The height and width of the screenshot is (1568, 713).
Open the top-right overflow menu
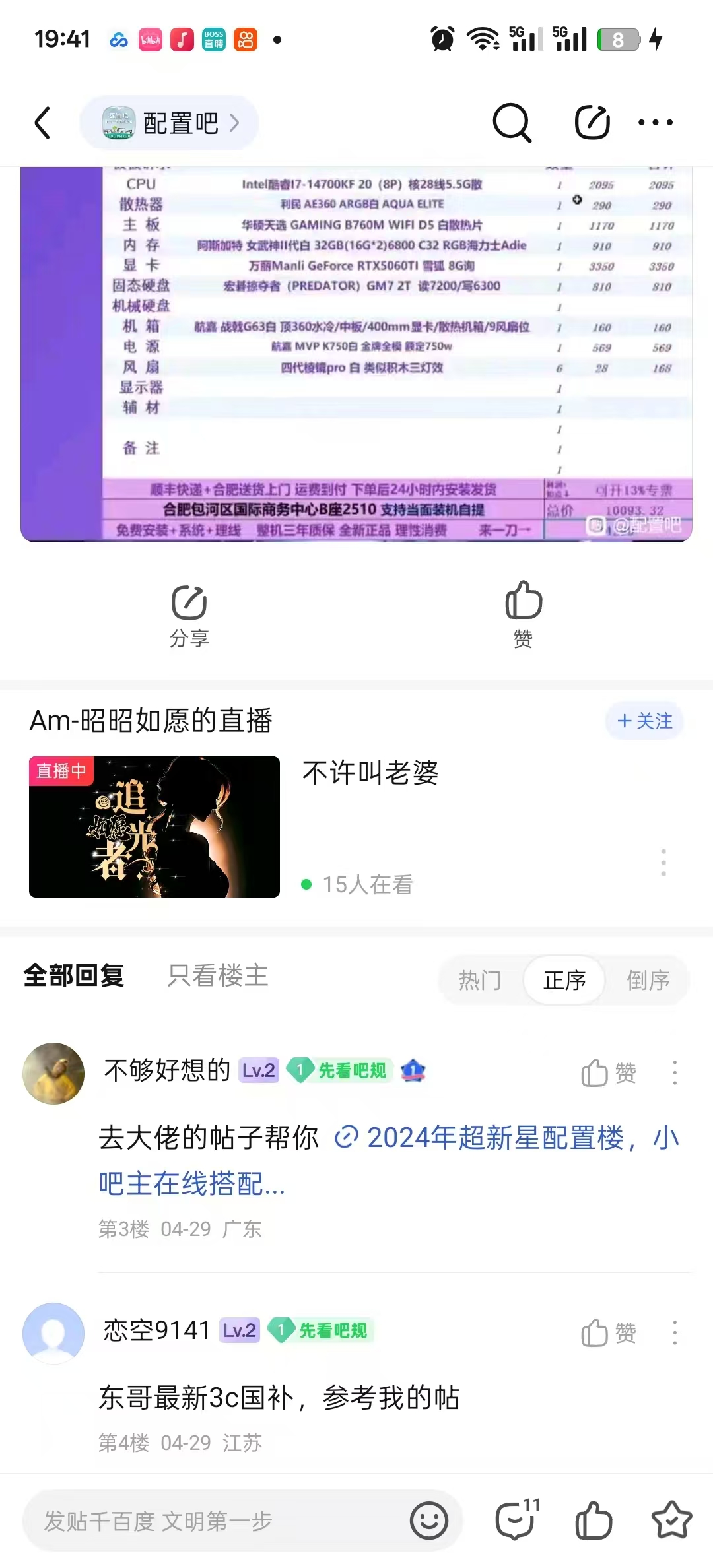click(656, 123)
